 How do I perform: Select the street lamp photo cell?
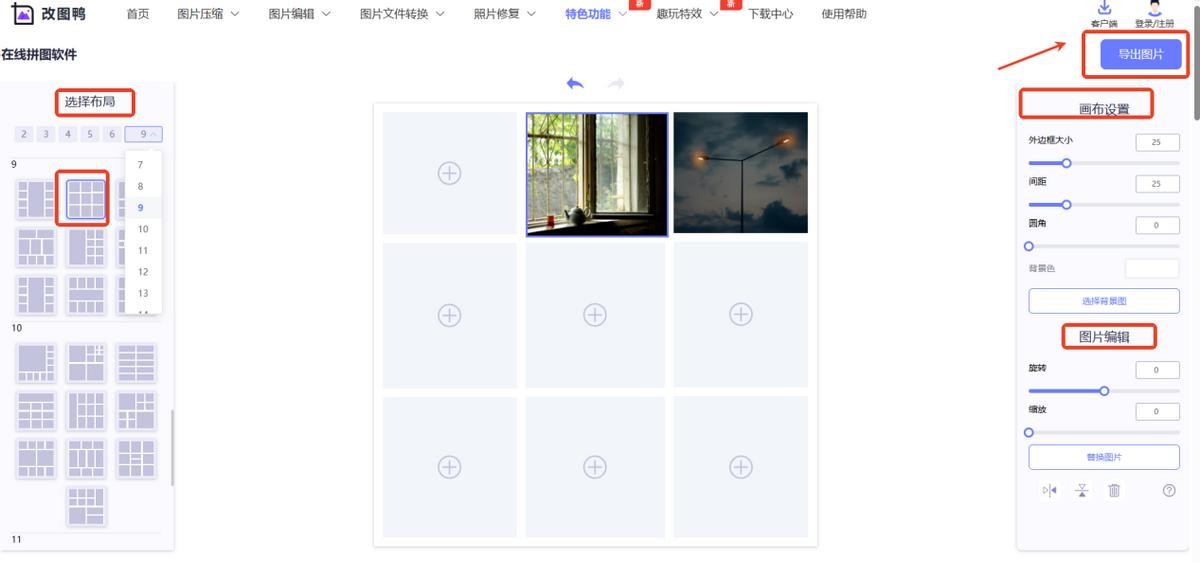pyautogui.click(x=740, y=172)
